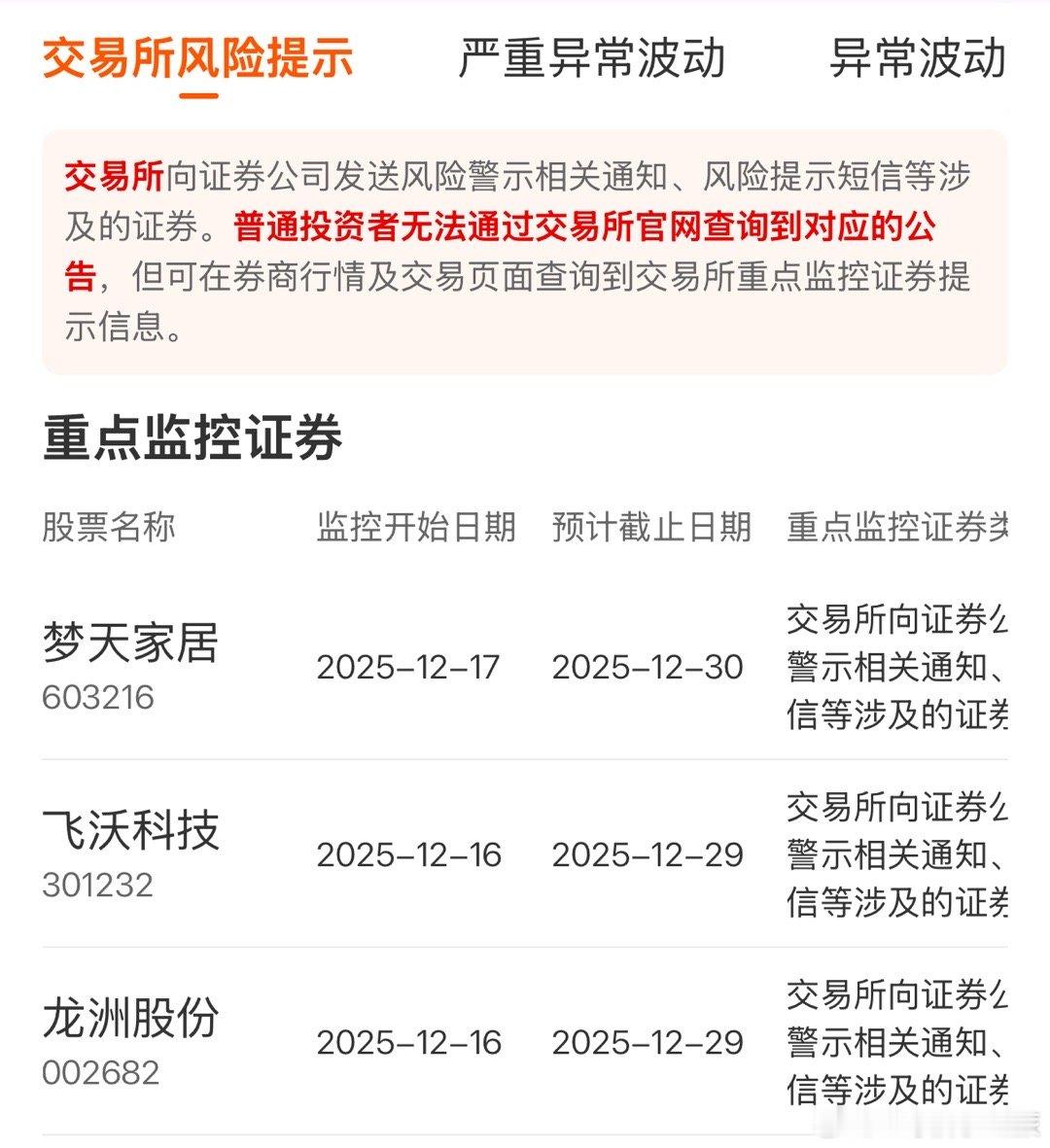Select 飞沃科技 end date 2025-12-29

coord(648,853)
